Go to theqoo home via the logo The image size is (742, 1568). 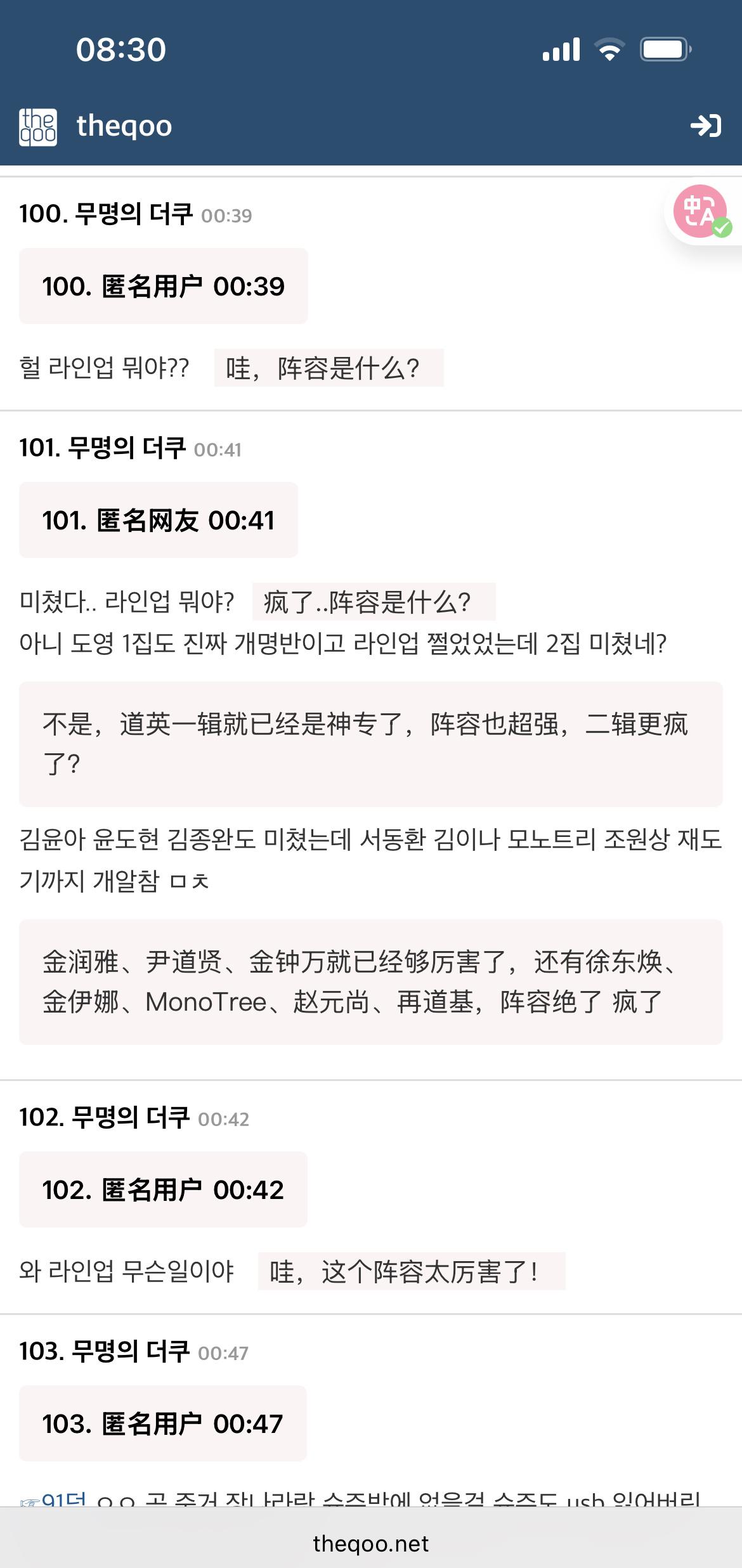point(96,126)
